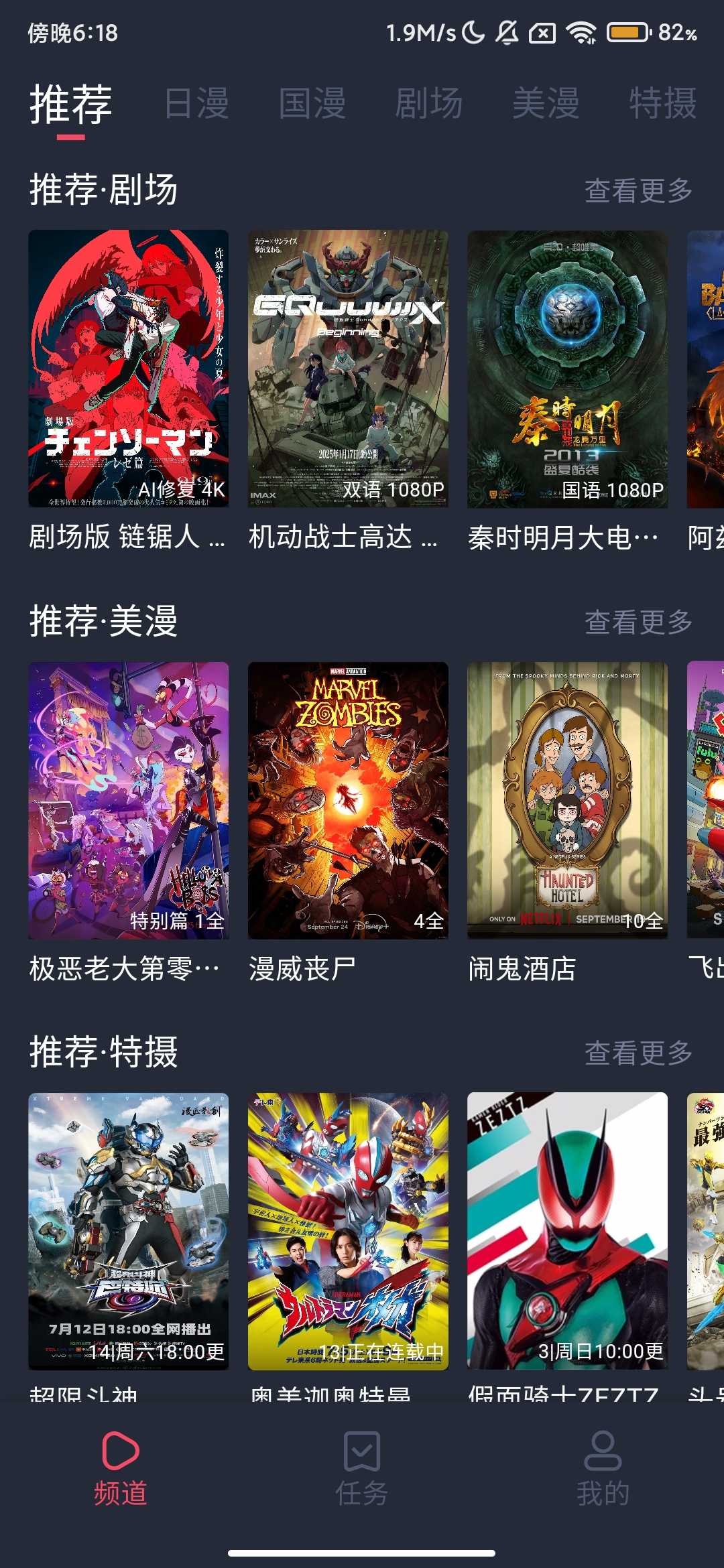Open 查看更多 for 推荐·特摄 section
The image size is (724, 1568).
click(638, 1053)
